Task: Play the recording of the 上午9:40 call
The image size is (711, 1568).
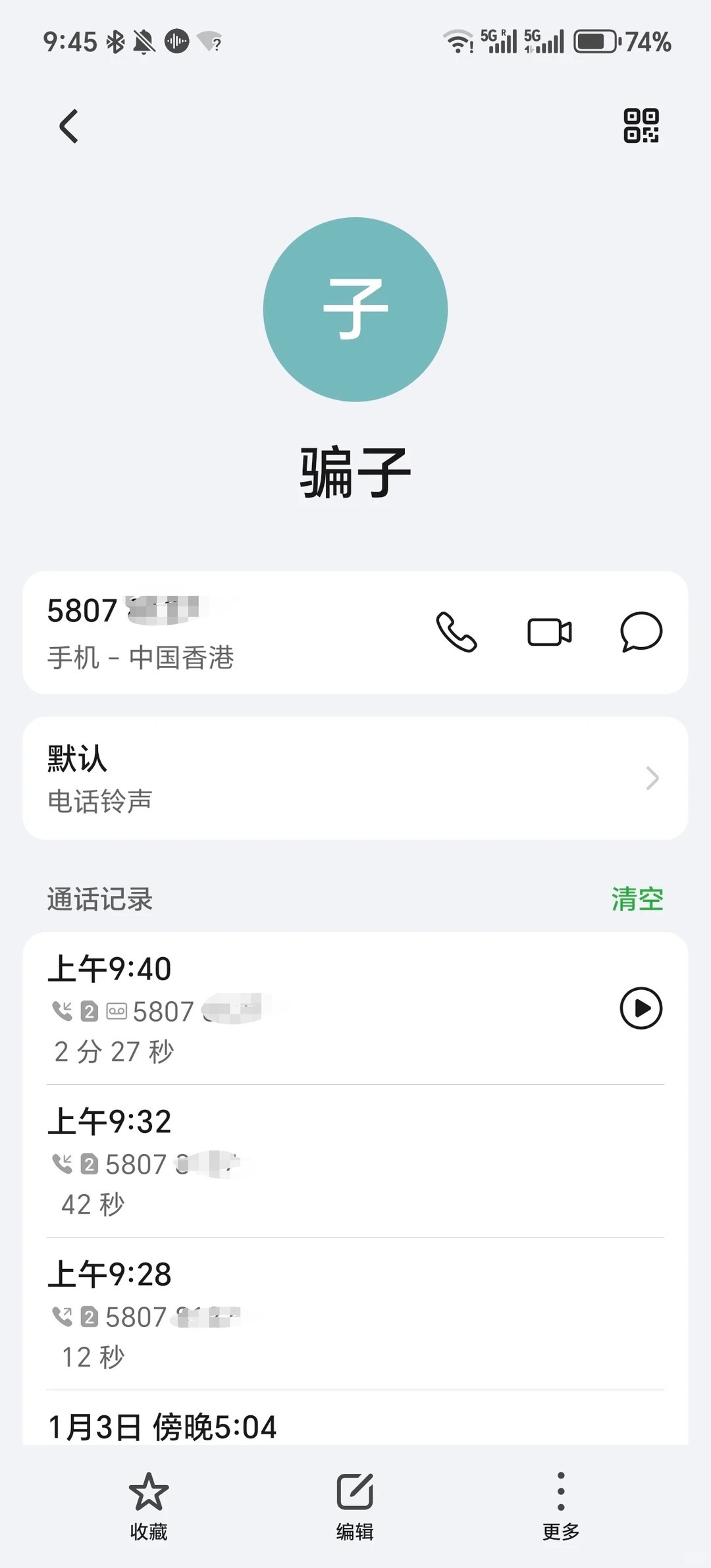Action: point(641,1008)
